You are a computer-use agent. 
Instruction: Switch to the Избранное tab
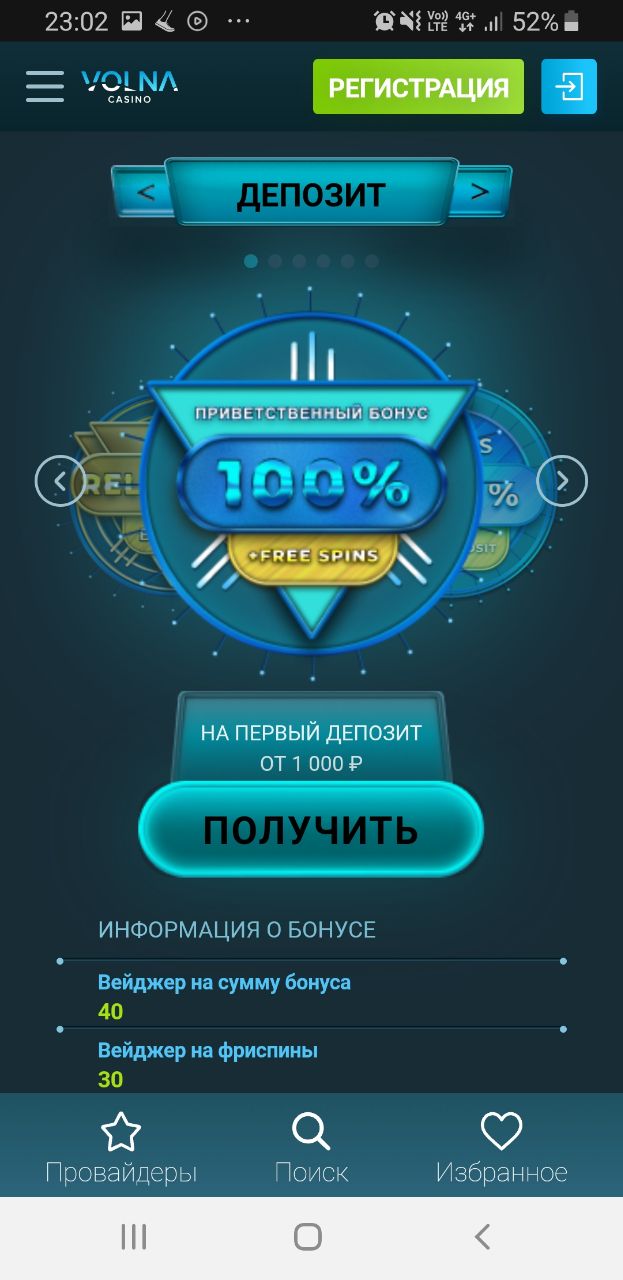(x=501, y=1147)
